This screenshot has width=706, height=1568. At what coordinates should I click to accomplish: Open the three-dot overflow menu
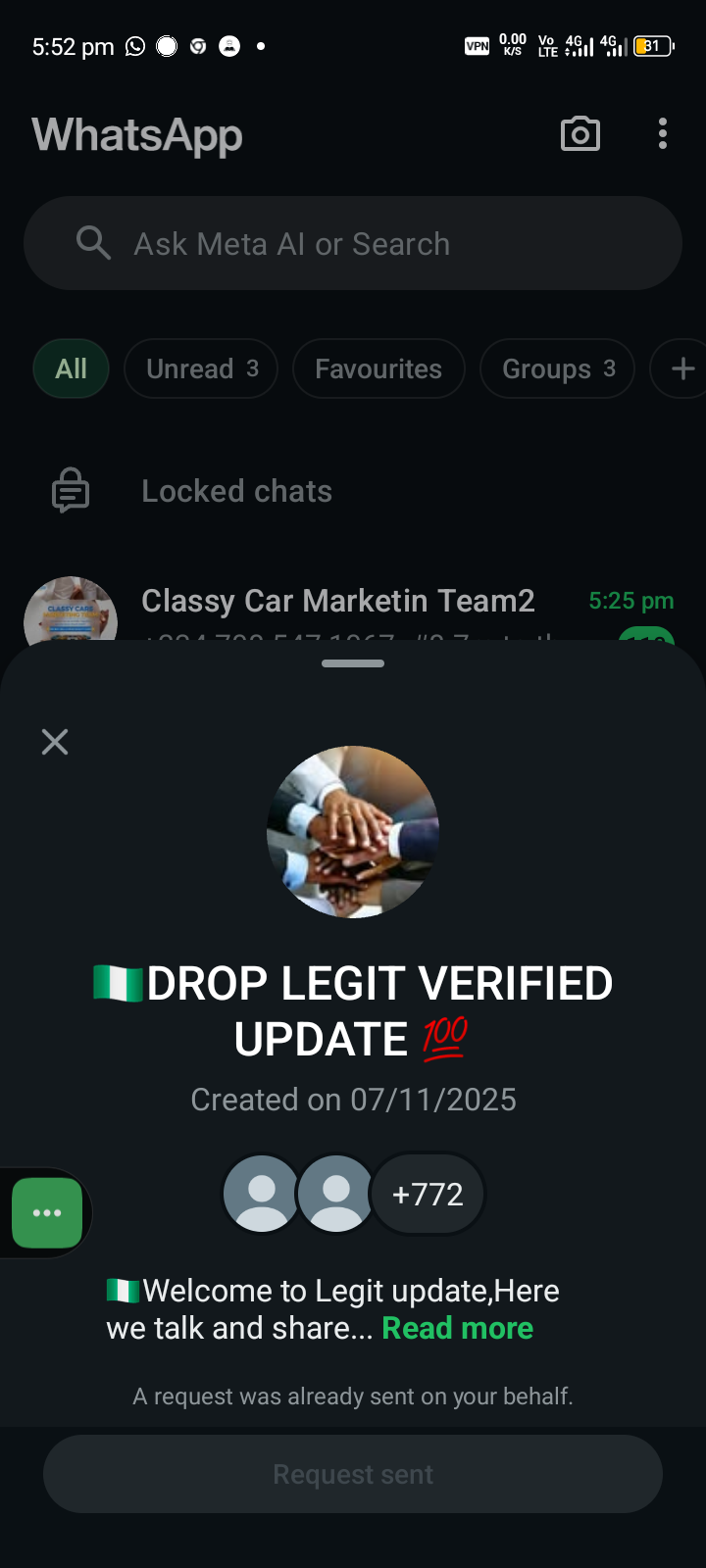pos(663,134)
